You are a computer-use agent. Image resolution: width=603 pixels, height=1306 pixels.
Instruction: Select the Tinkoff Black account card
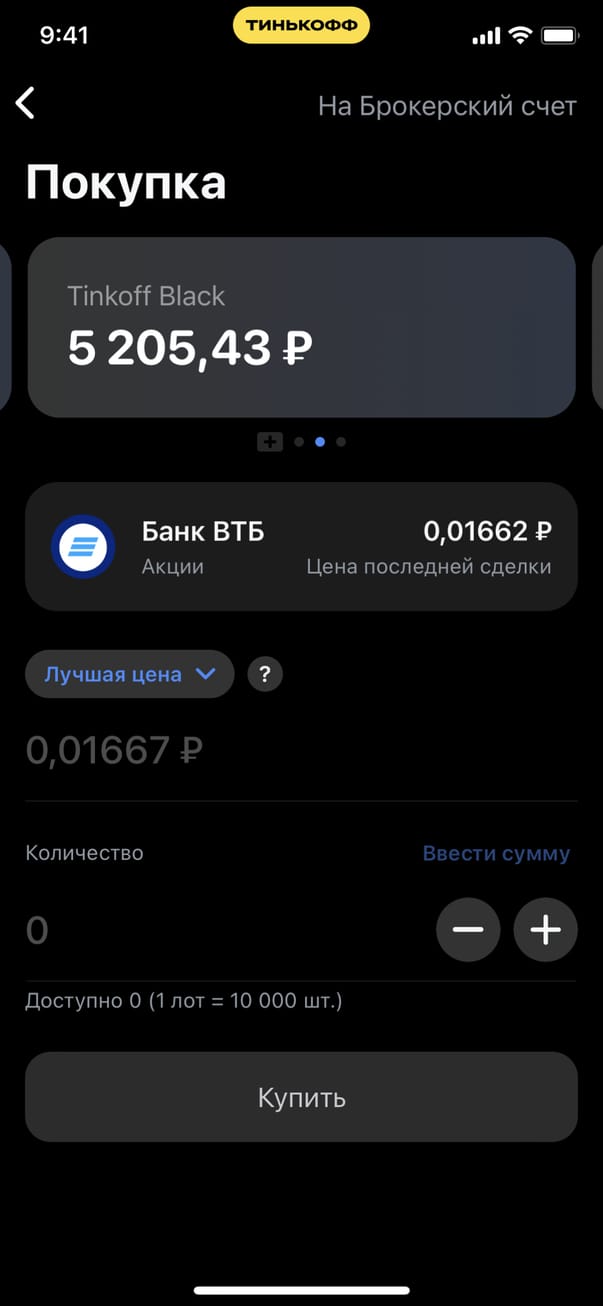point(301,327)
